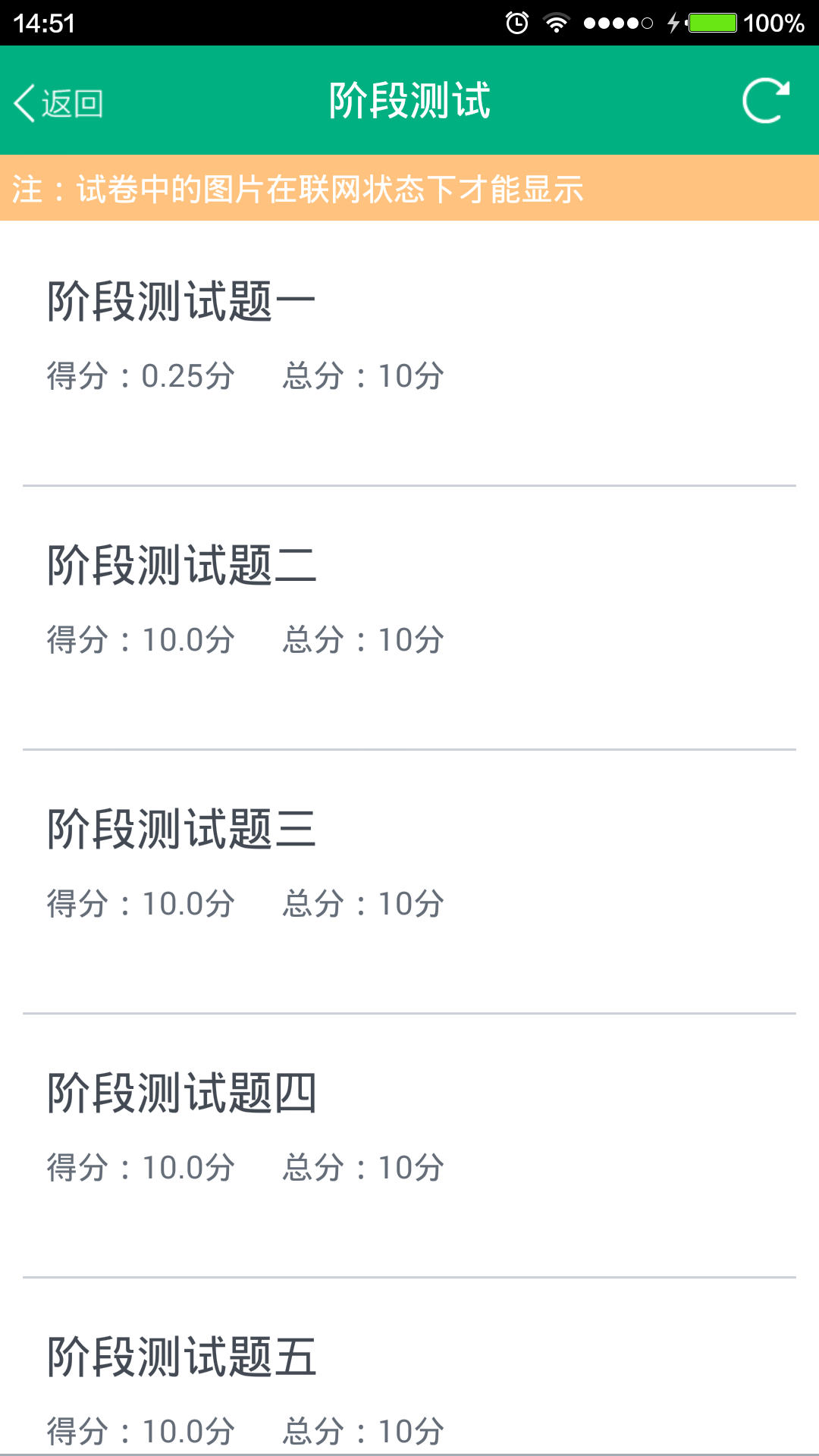This screenshot has height=1456, width=819.
Task: Tap the refresh icon in the top bar
Action: tap(766, 102)
